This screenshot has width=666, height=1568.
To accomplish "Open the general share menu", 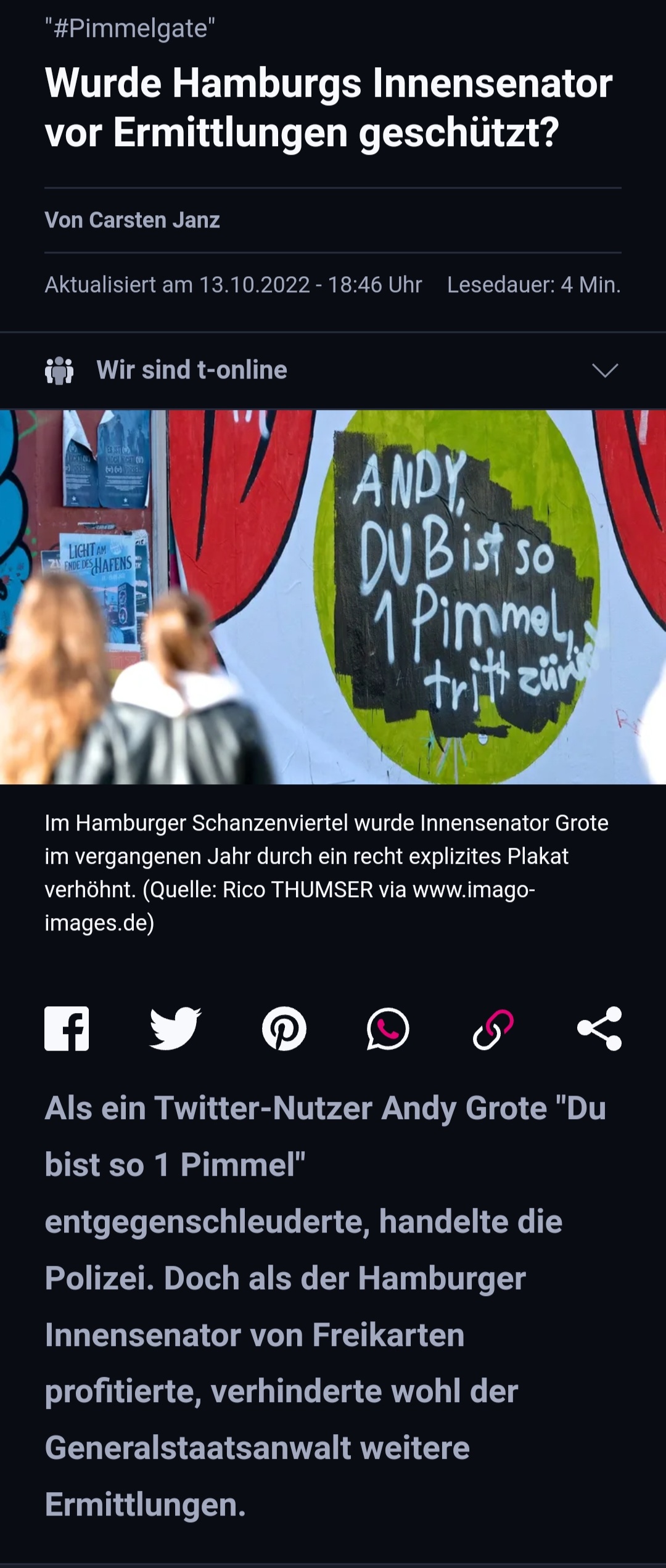I will (599, 1028).
